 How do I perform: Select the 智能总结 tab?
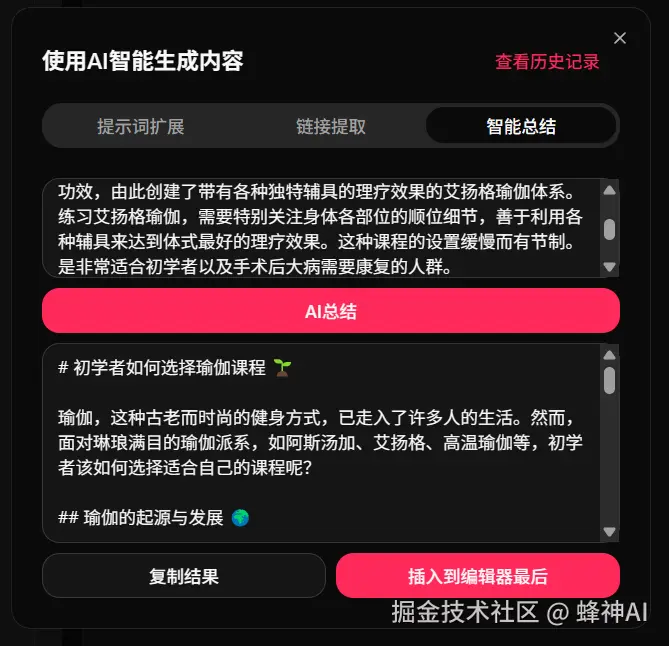pos(520,127)
